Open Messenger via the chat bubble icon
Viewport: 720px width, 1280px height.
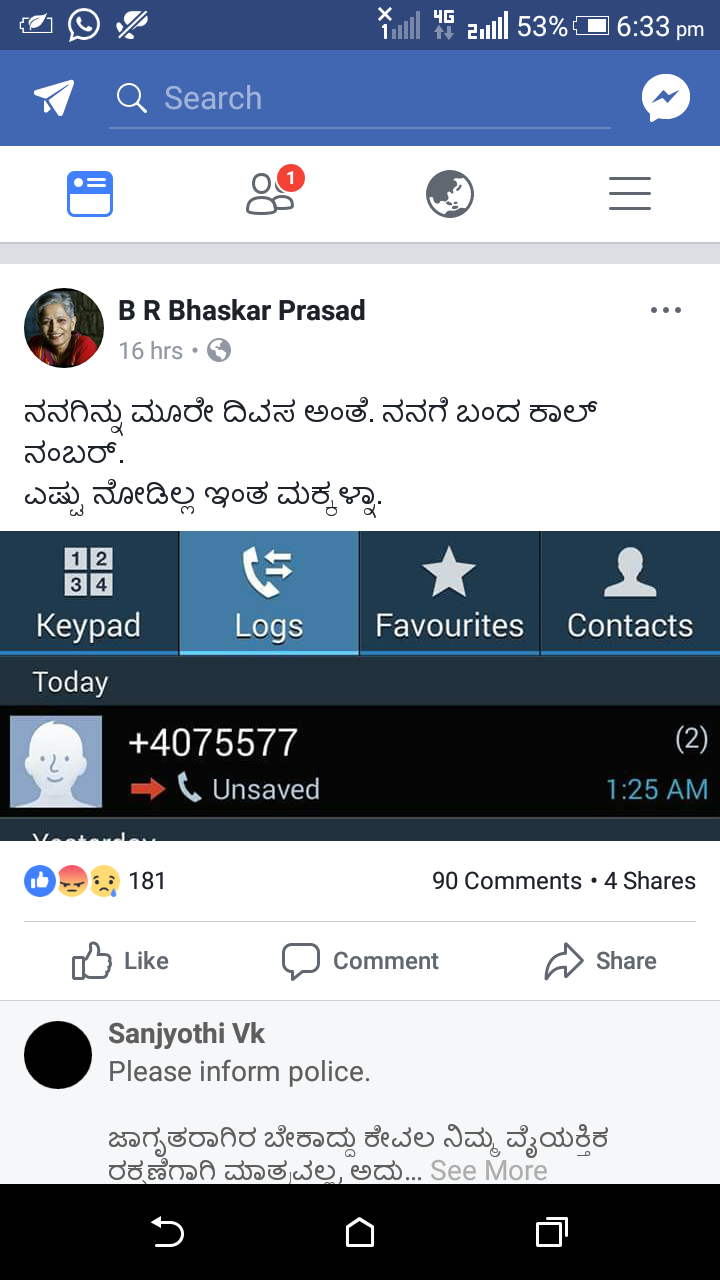pos(664,97)
